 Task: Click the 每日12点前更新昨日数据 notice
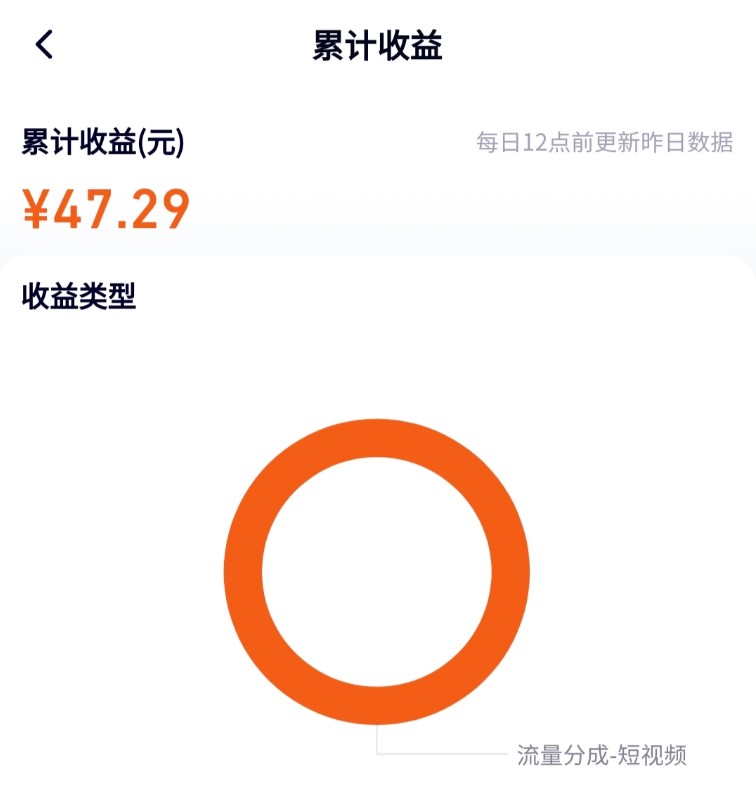point(606,144)
